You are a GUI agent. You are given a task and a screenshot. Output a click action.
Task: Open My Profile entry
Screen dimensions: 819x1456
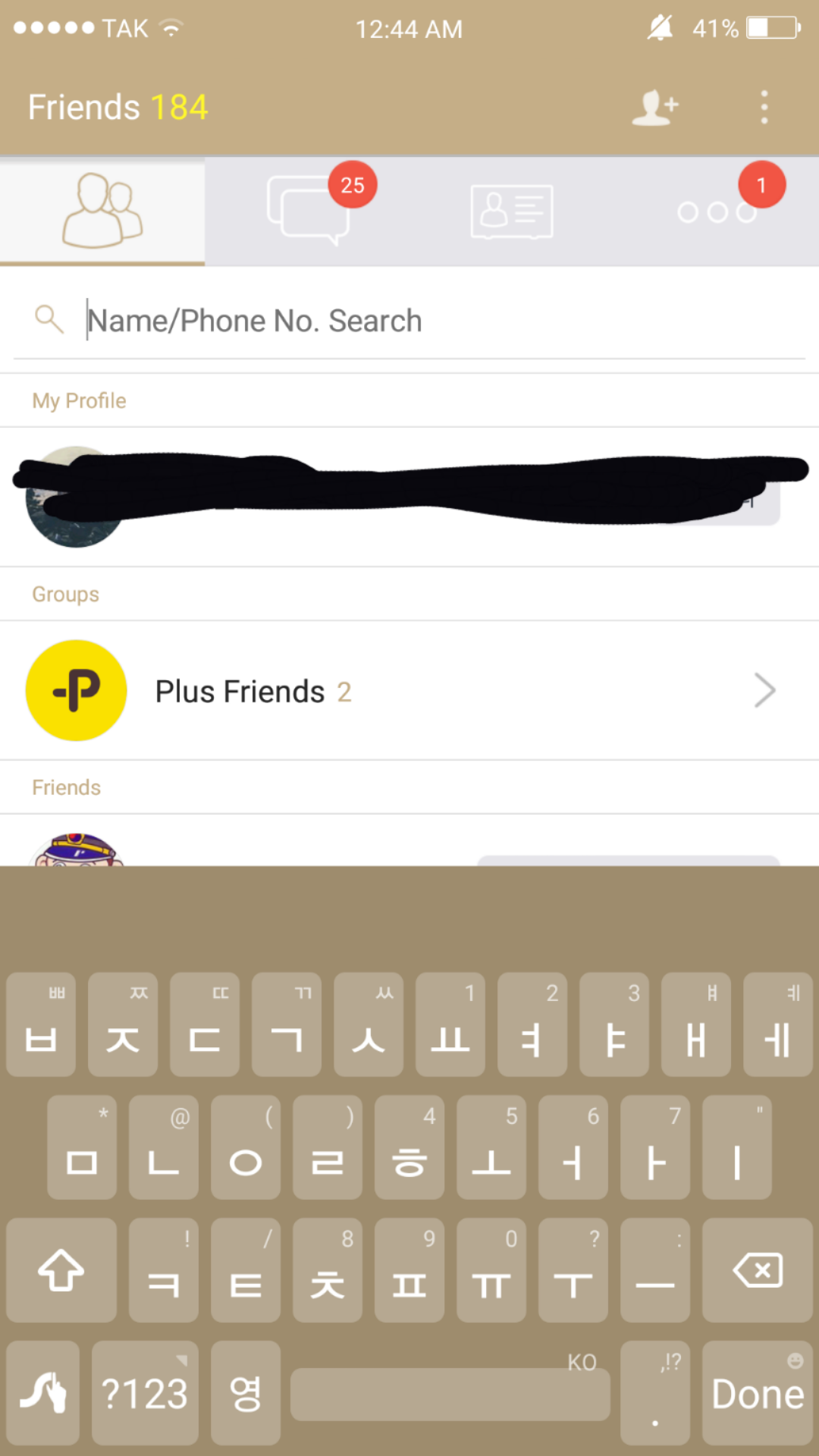coord(409,497)
